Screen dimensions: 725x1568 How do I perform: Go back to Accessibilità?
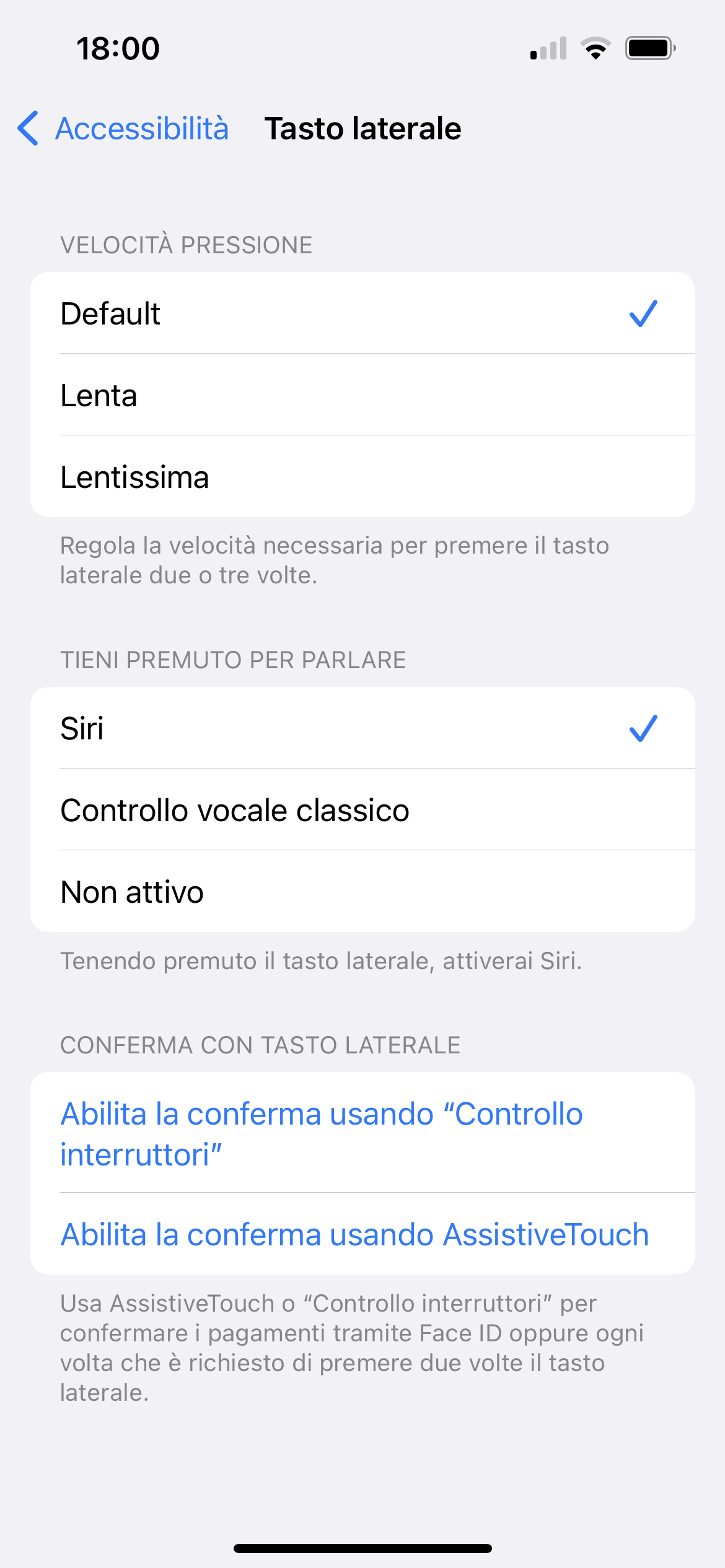point(123,129)
